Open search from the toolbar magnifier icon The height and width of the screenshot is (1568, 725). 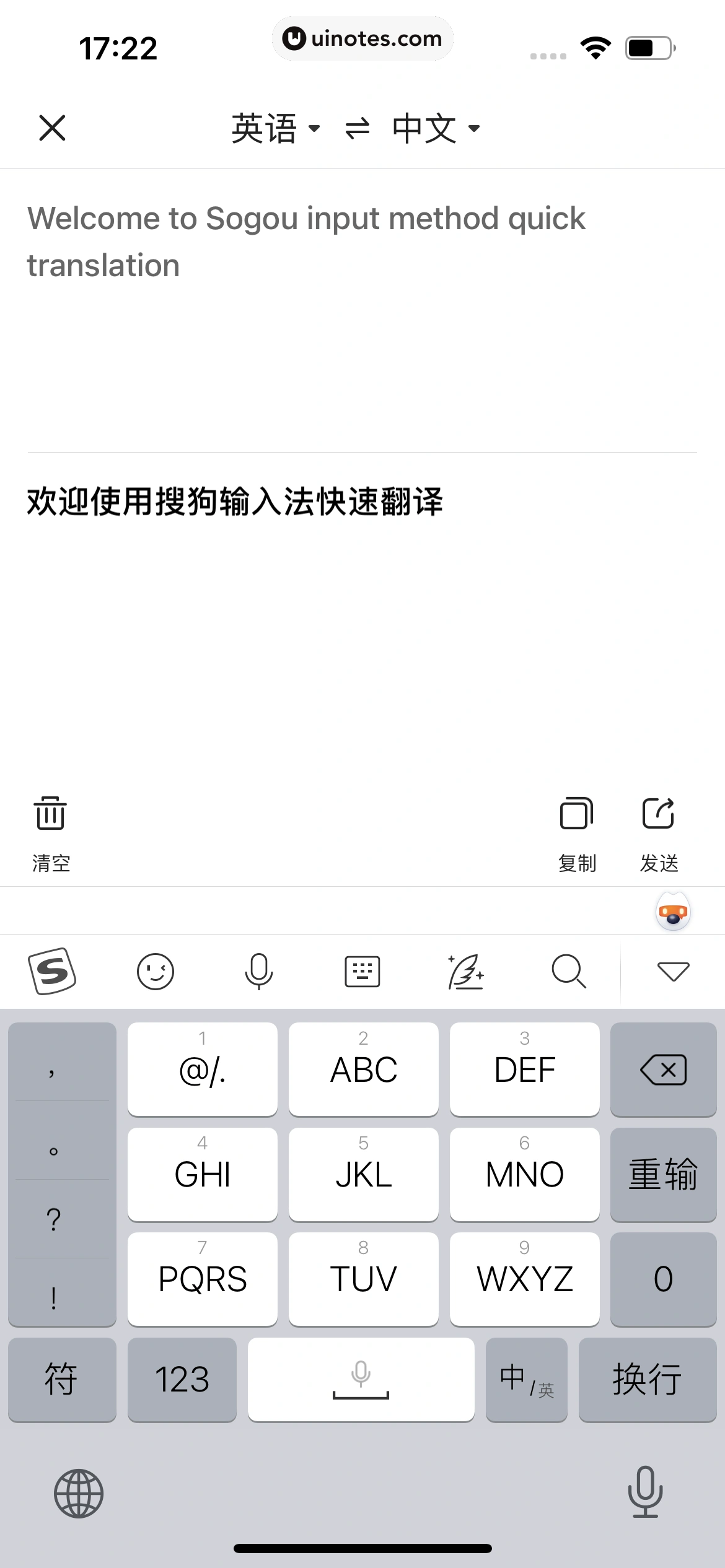coord(569,971)
